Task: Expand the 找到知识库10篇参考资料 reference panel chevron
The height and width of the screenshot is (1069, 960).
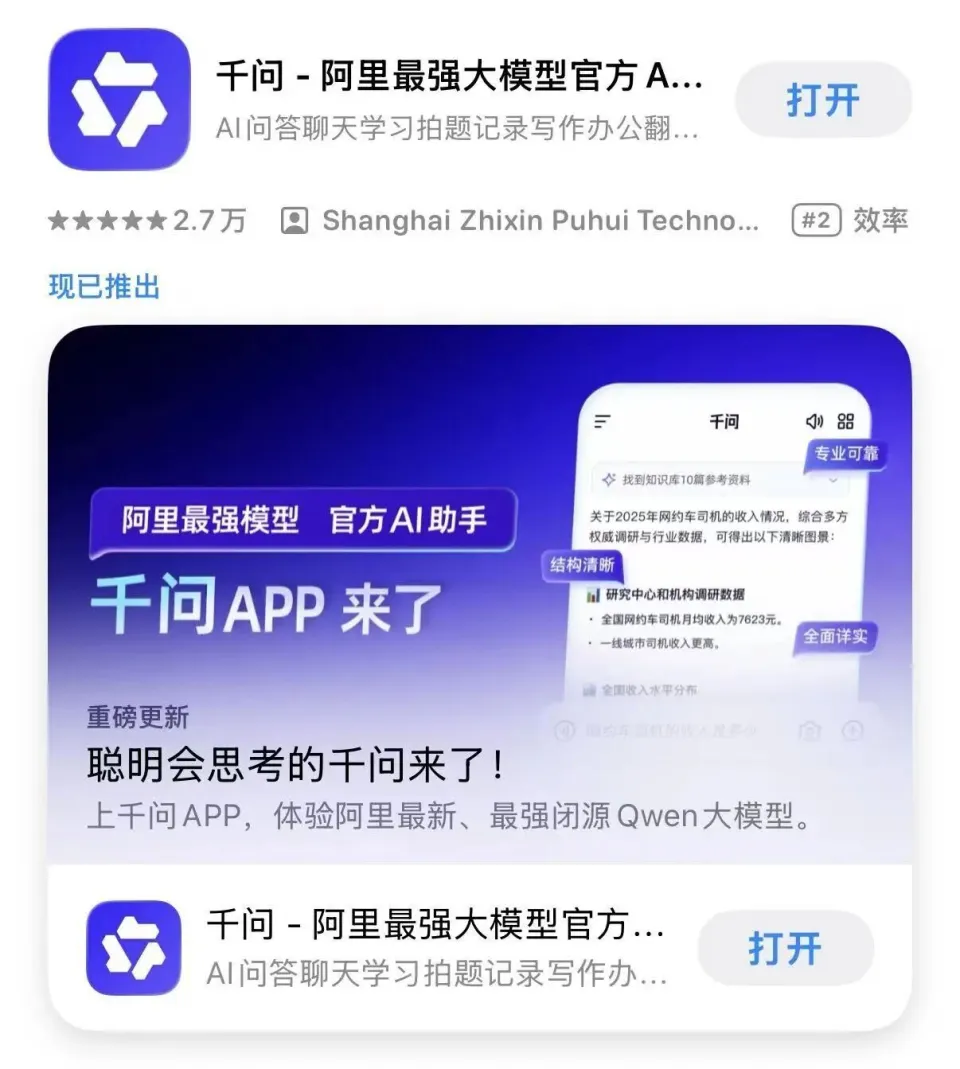Action: [x=831, y=482]
